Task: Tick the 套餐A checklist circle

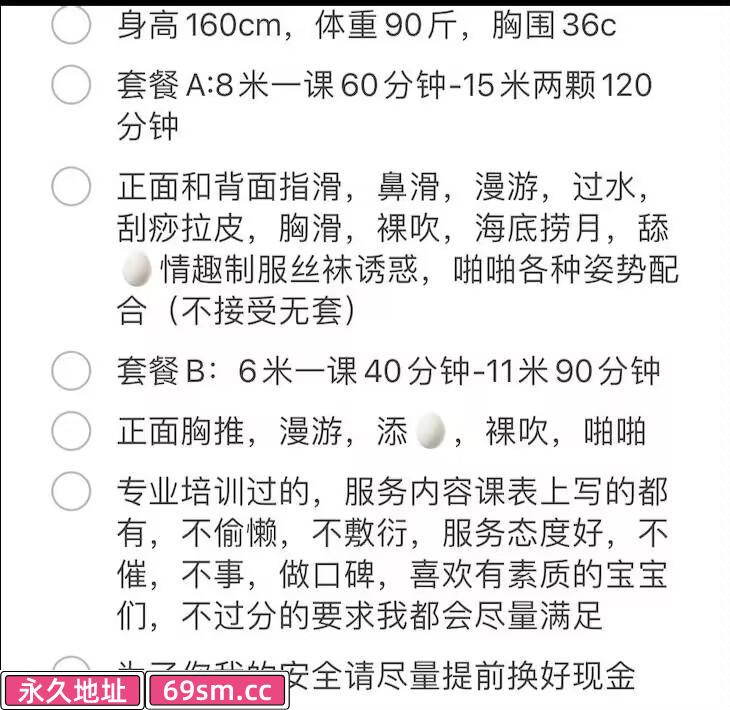Action: [x=71, y=85]
